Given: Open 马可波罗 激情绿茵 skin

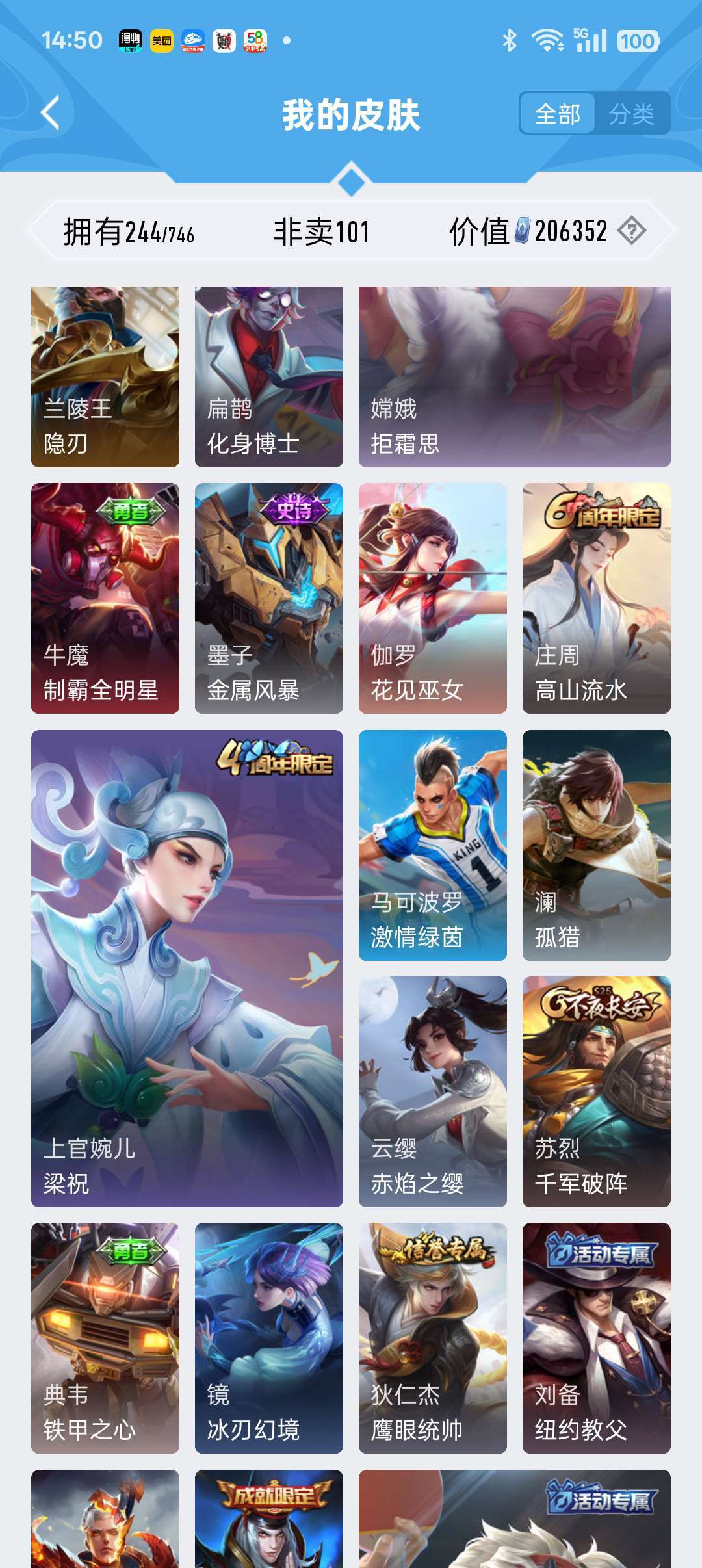Looking at the screenshot, I should coord(433,845).
